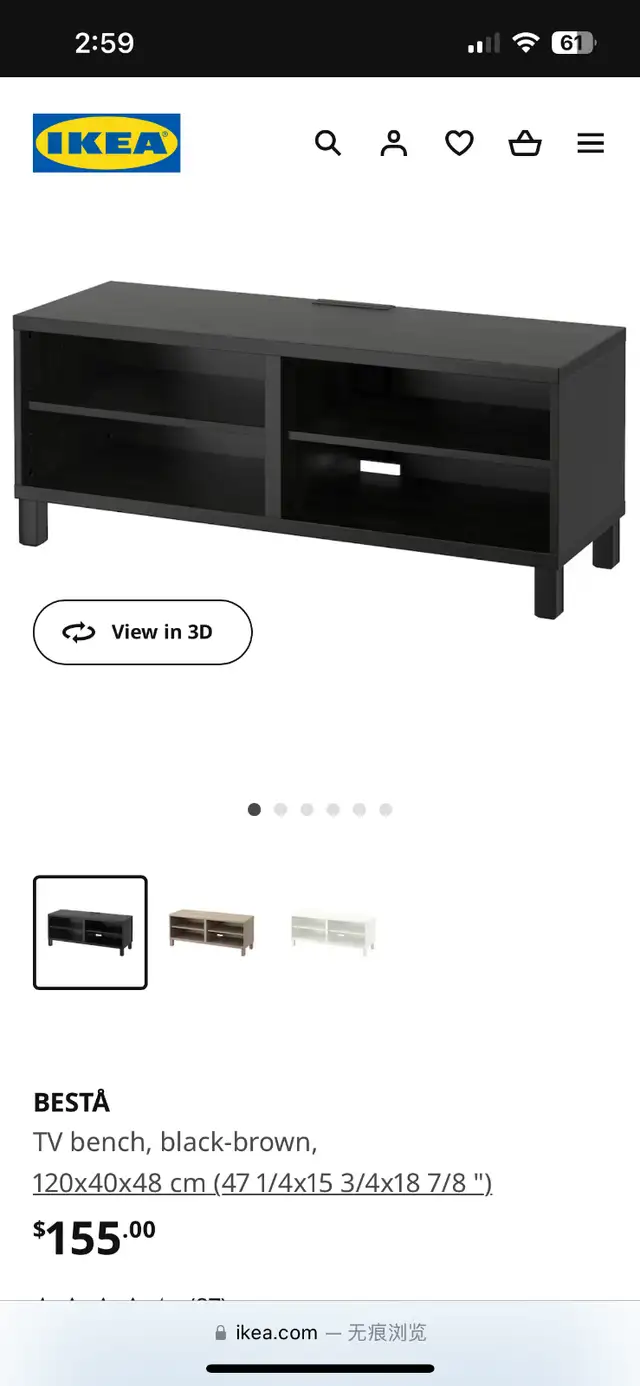Select the white color thumbnail
640x1386 pixels.
333,932
